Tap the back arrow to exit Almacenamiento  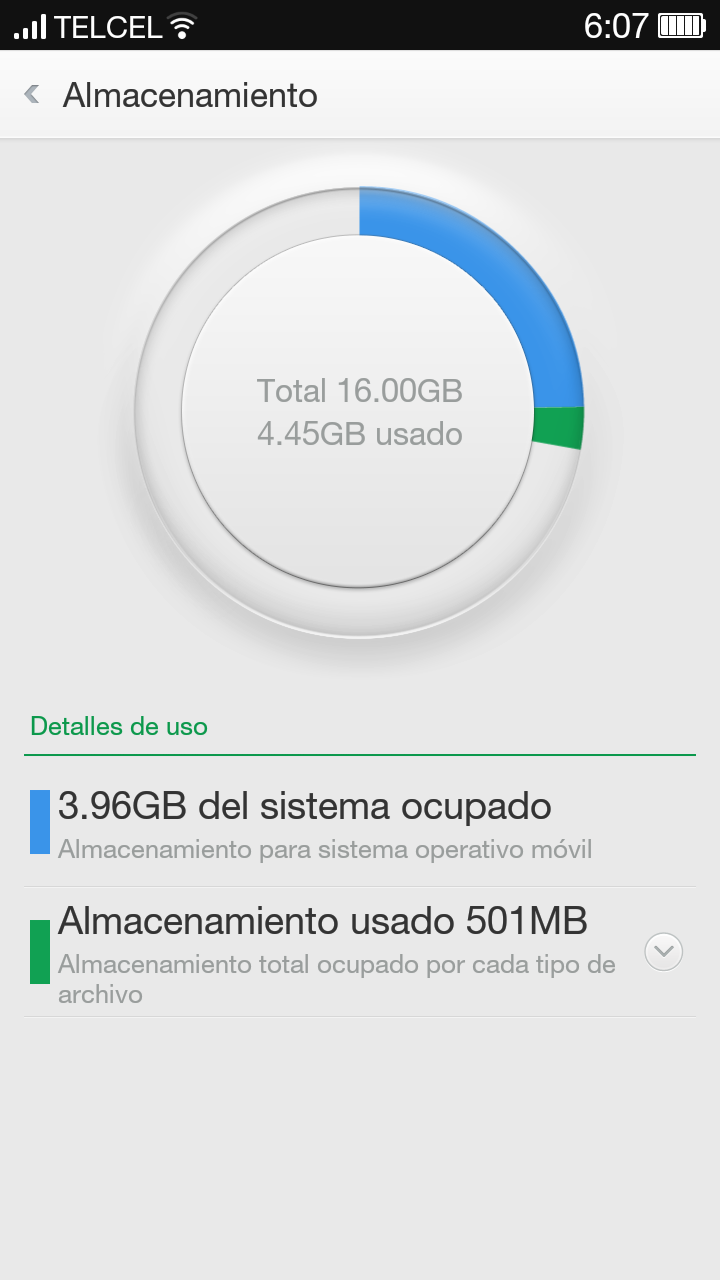coord(33,94)
